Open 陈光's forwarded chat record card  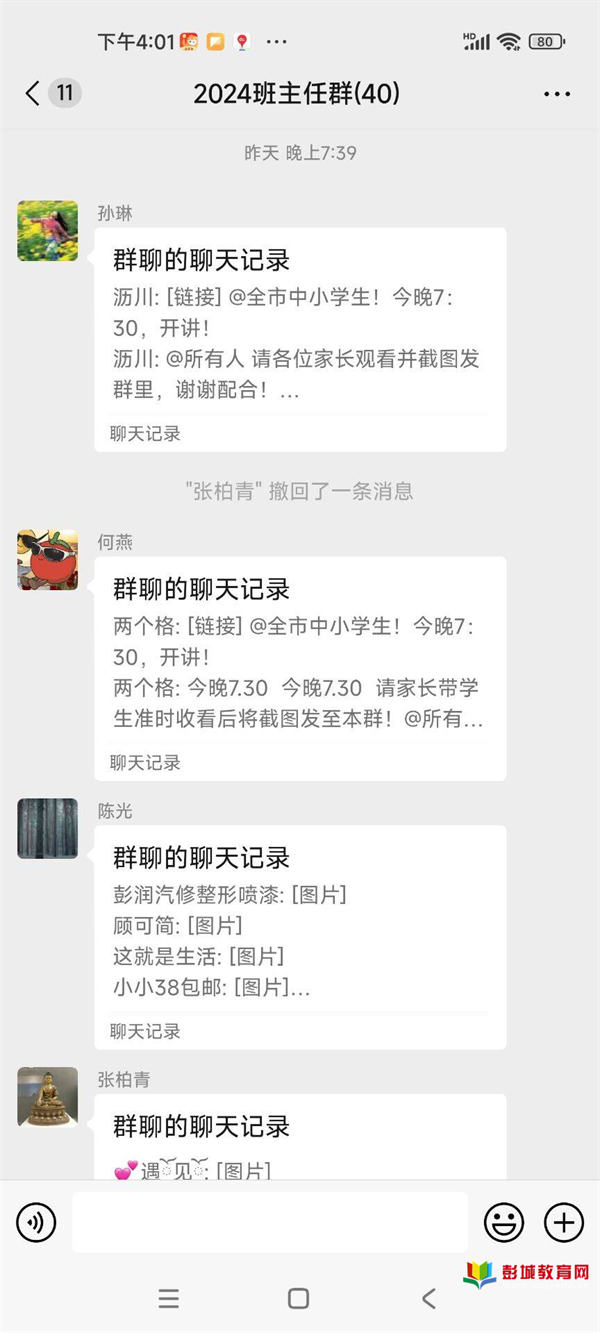300,938
